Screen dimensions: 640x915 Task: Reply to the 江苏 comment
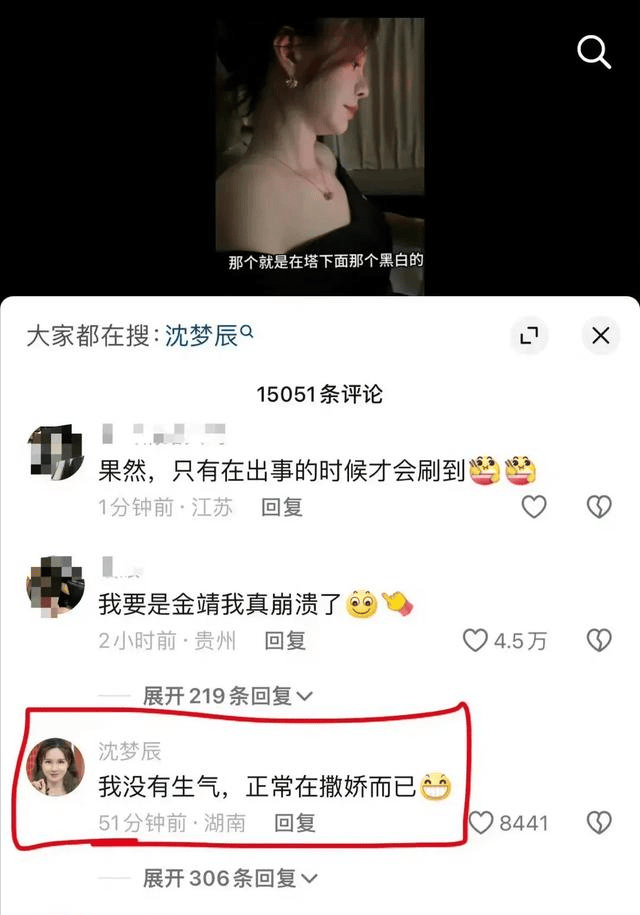click(x=282, y=508)
